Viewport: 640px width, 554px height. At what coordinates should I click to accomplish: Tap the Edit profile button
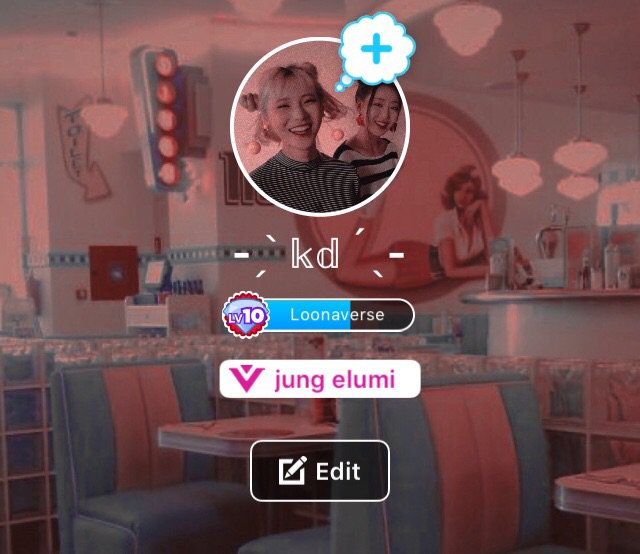[319, 470]
